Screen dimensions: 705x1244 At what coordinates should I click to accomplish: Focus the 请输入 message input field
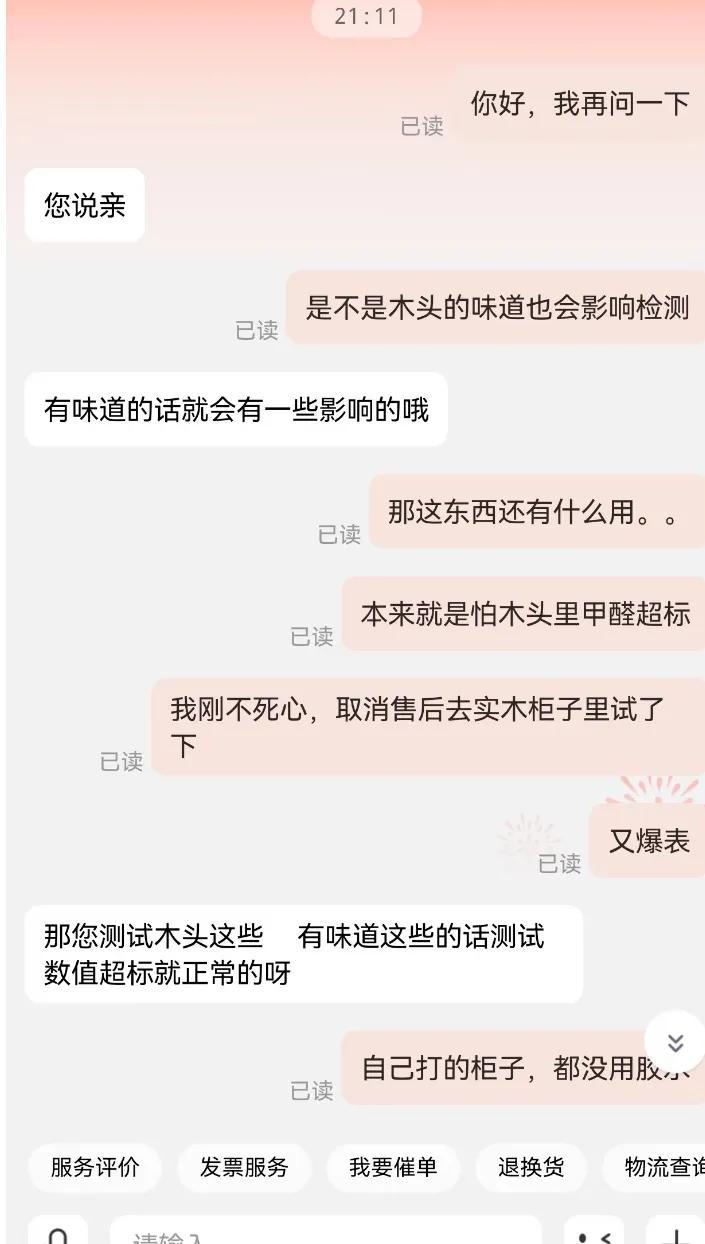point(325,1235)
